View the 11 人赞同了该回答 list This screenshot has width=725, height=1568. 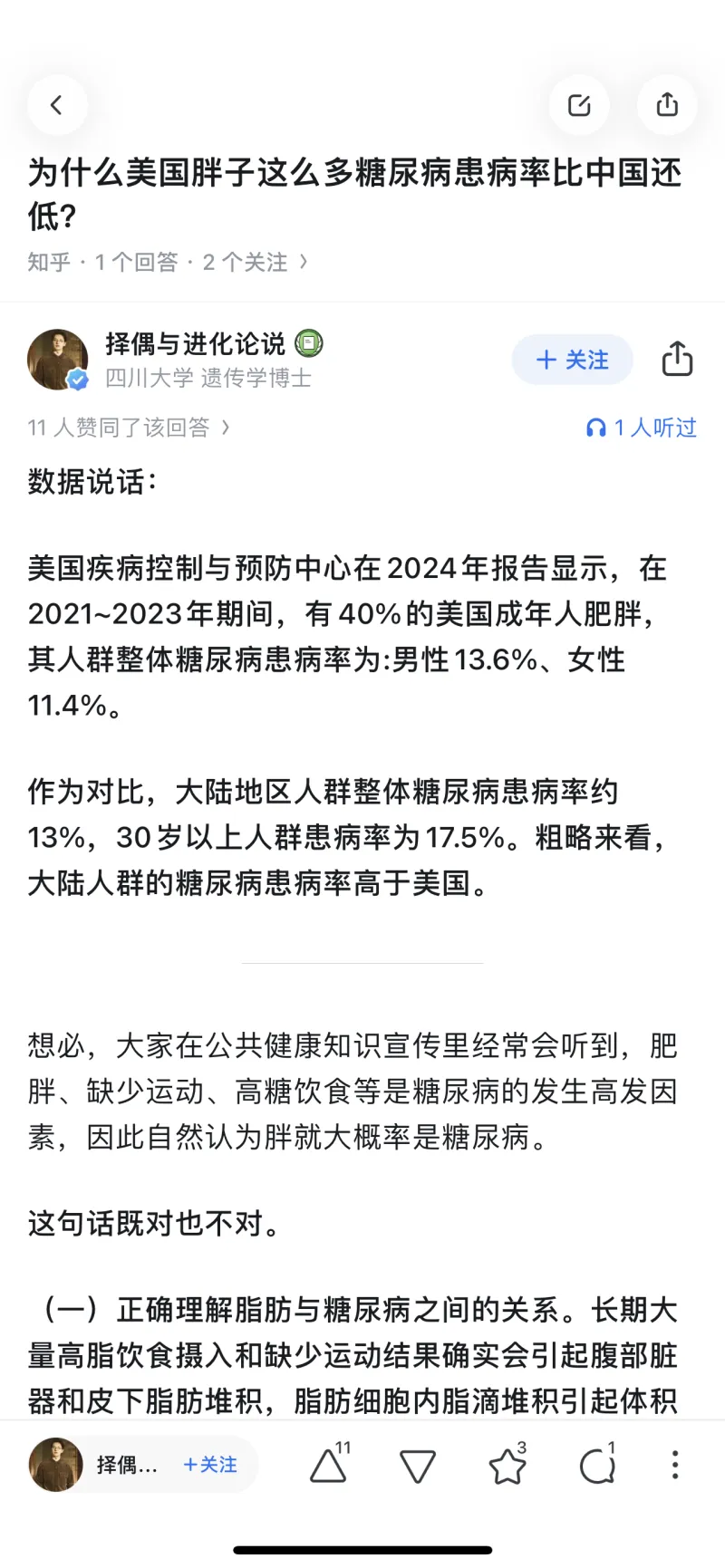(x=129, y=427)
